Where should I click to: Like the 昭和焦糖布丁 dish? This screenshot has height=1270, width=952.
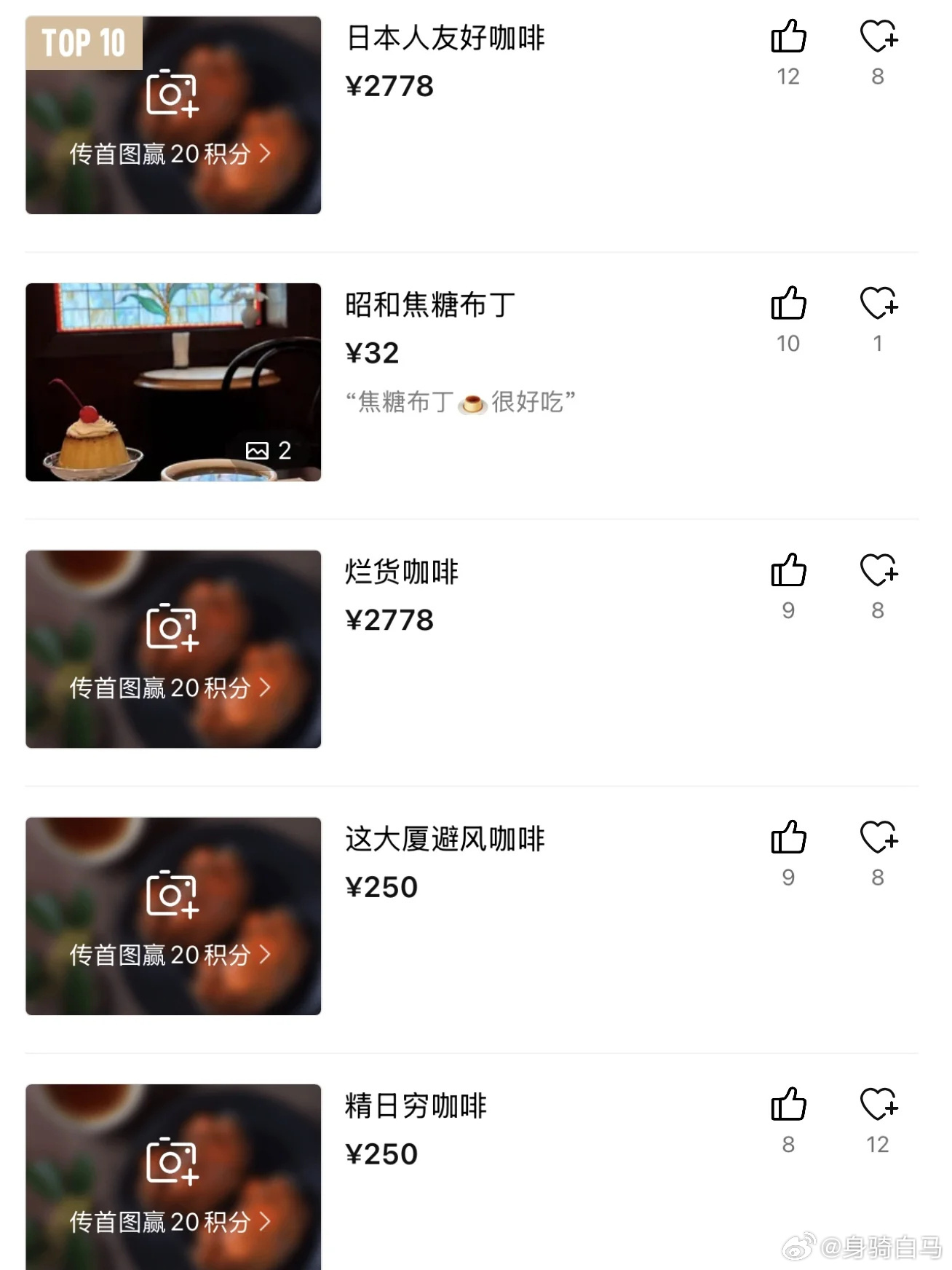pos(788,304)
